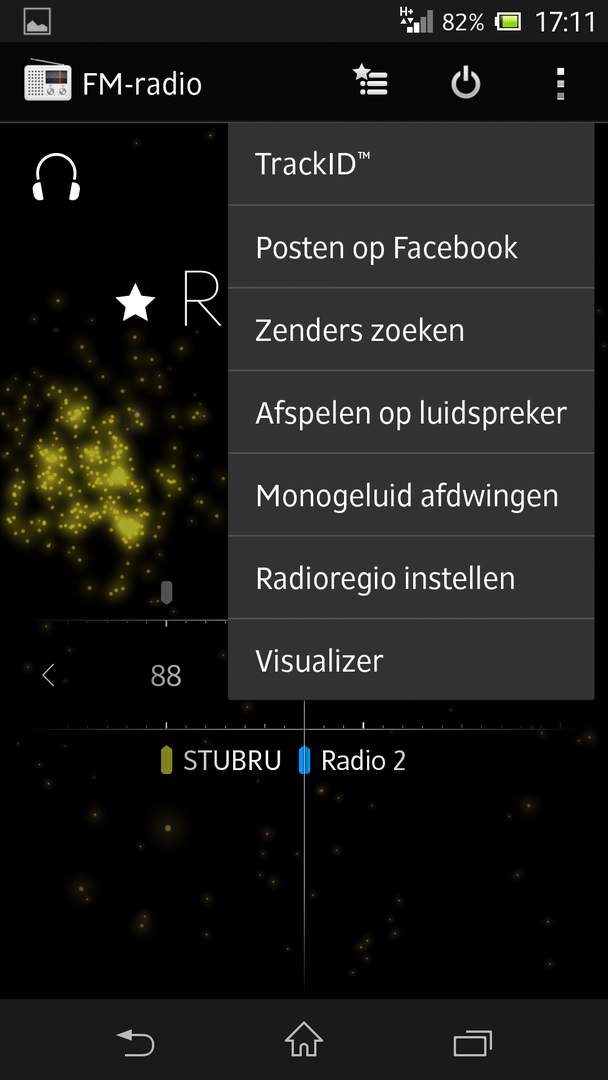Open Radioregio instellen
The width and height of the screenshot is (608, 1080).
pos(410,578)
